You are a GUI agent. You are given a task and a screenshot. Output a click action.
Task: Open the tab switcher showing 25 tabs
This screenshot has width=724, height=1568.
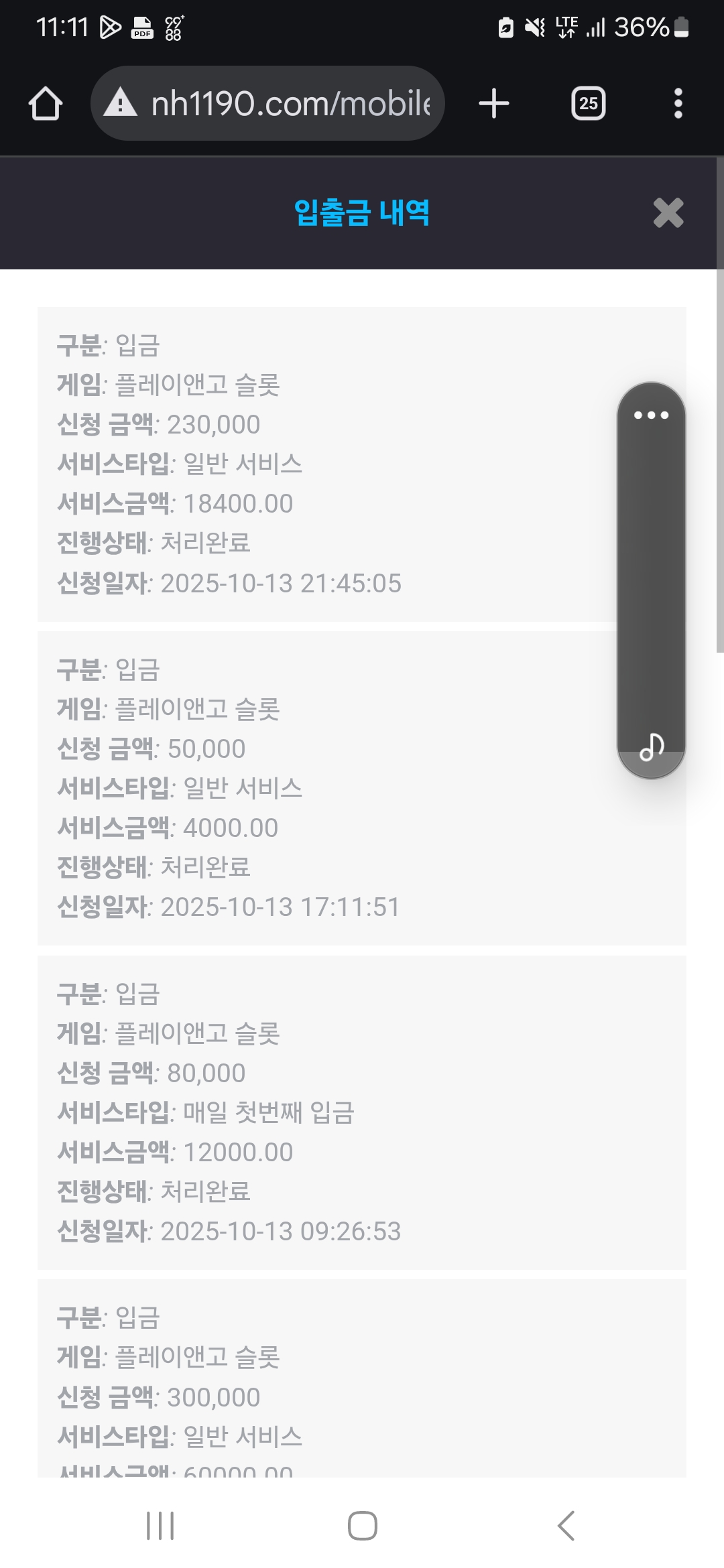(587, 103)
